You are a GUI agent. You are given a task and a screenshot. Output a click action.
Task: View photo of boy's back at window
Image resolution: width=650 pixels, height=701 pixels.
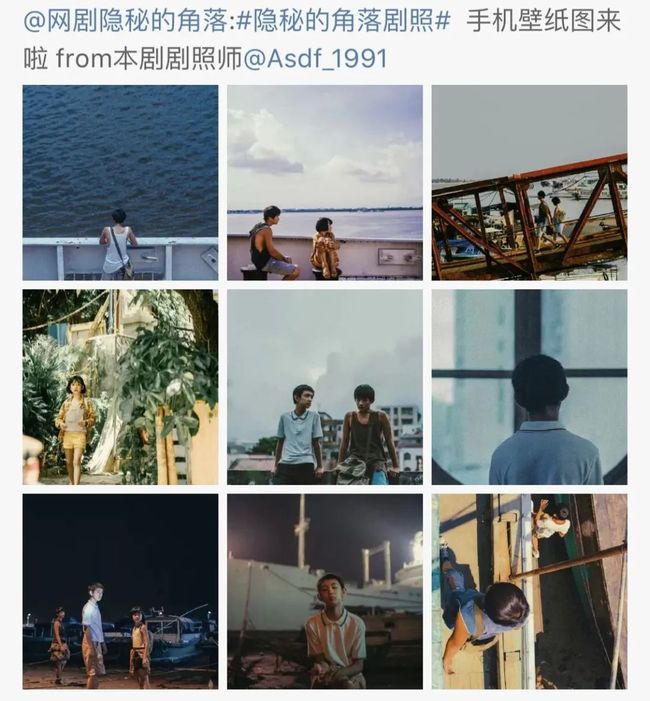[x=529, y=387]
